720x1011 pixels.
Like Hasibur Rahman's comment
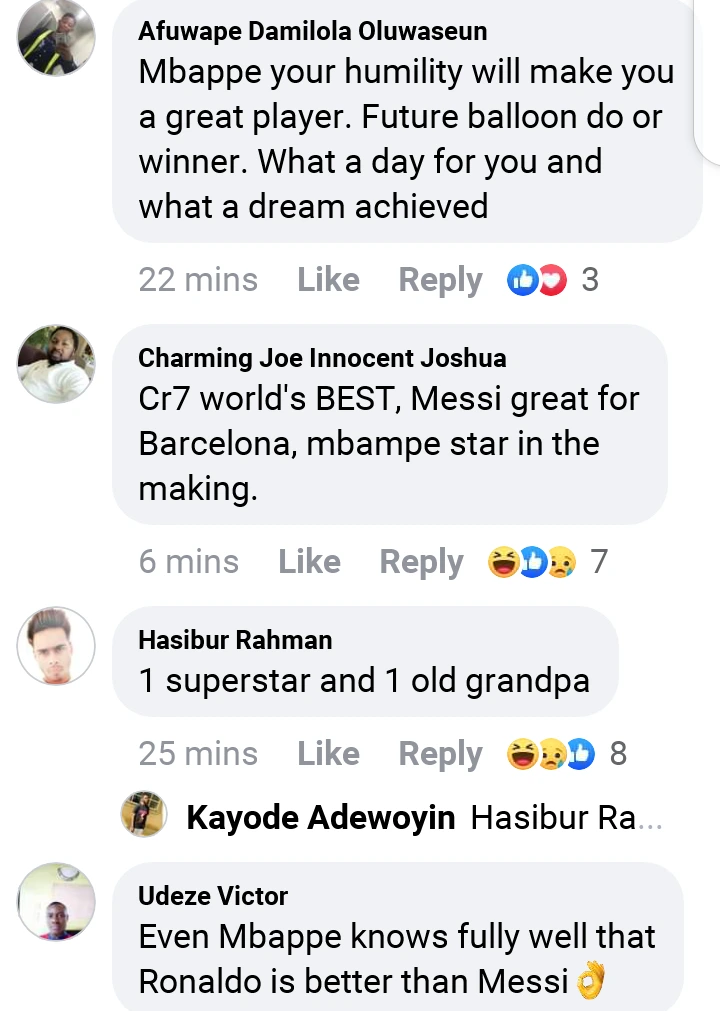coord(328,753)
